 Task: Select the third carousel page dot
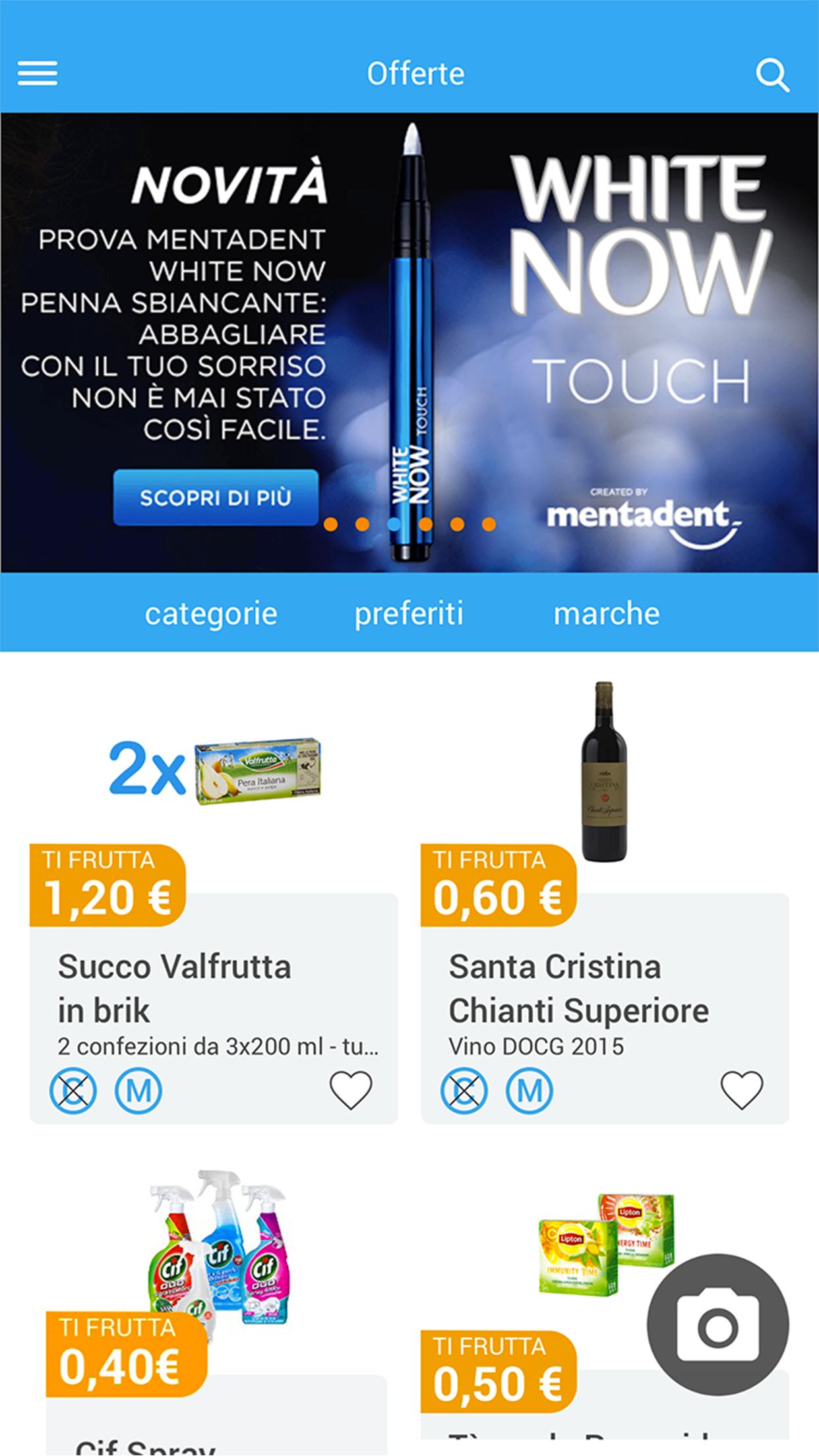click(394, 524)
